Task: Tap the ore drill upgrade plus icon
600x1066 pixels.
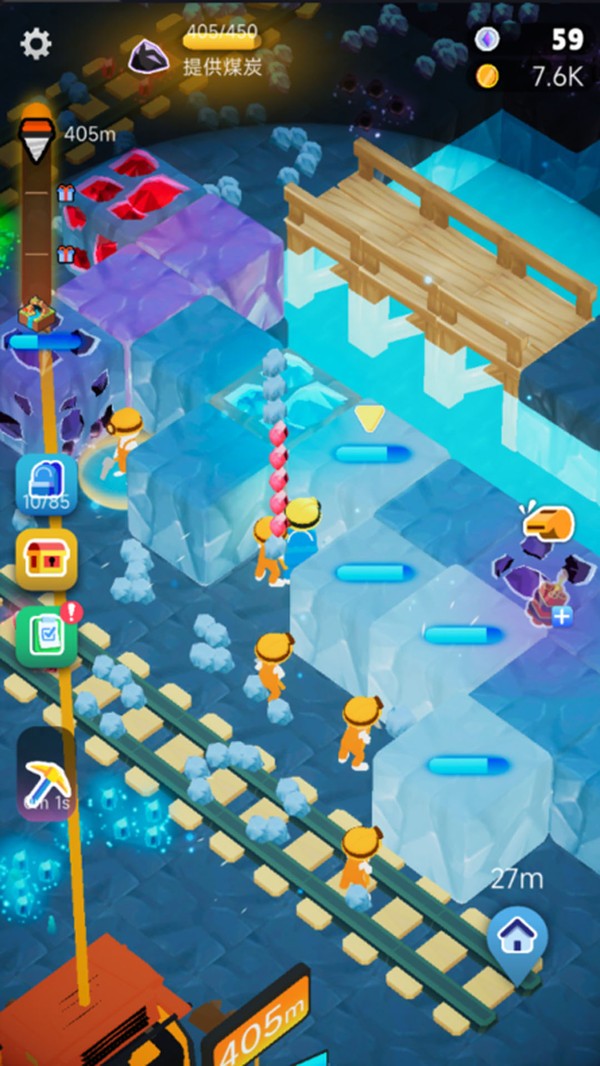Action: click(x=562, y=617)
